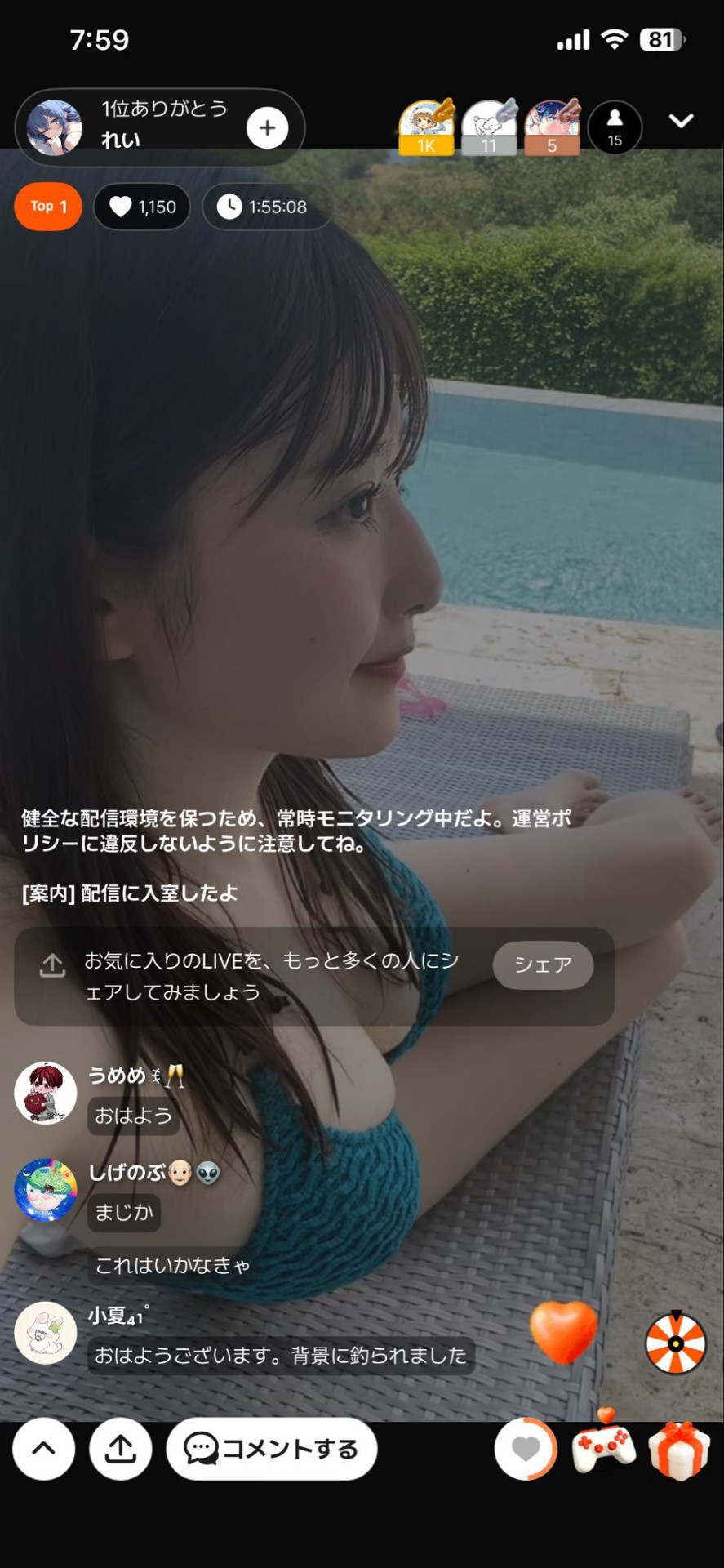Click the clock icon showing stream duration
The image size is (724, 1568).
coord(267,207)
